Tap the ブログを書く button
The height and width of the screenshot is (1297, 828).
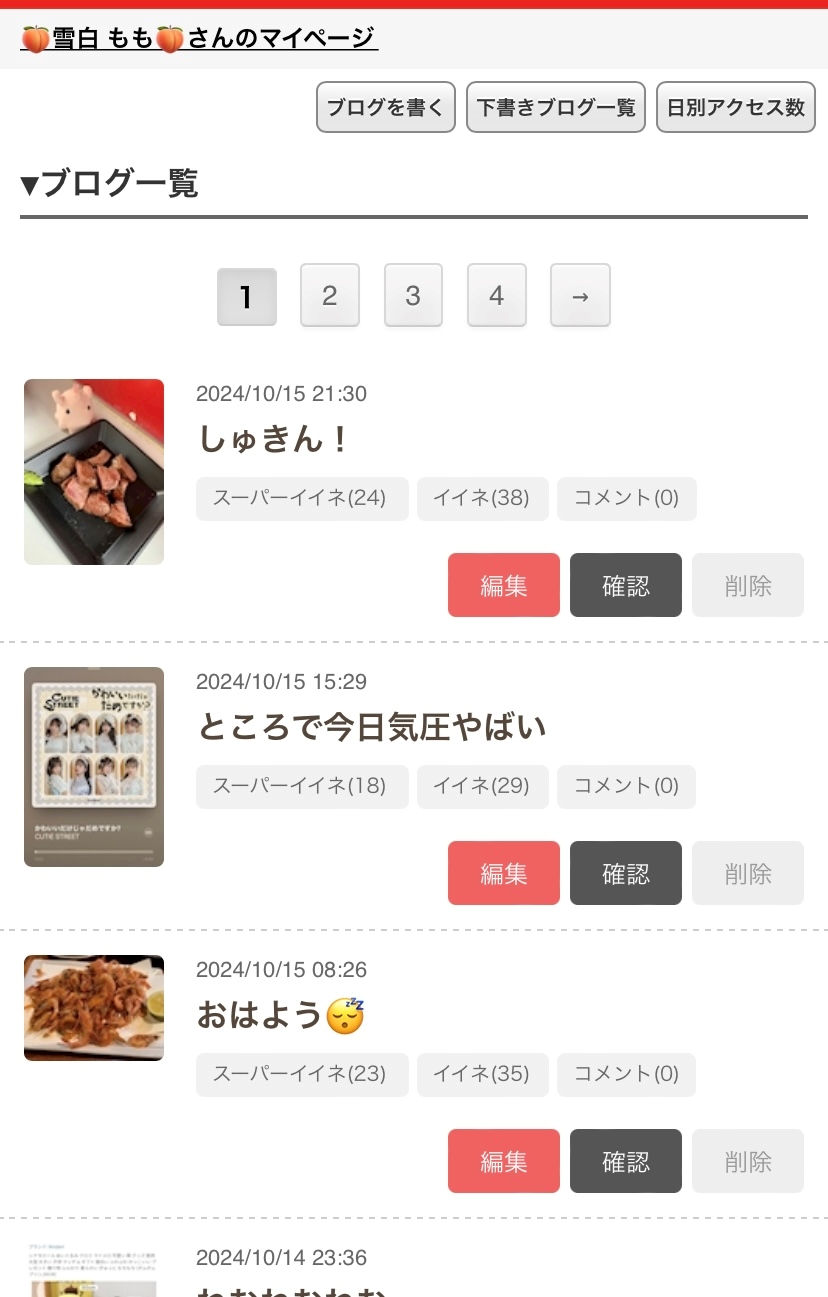(x=386, y=107)
